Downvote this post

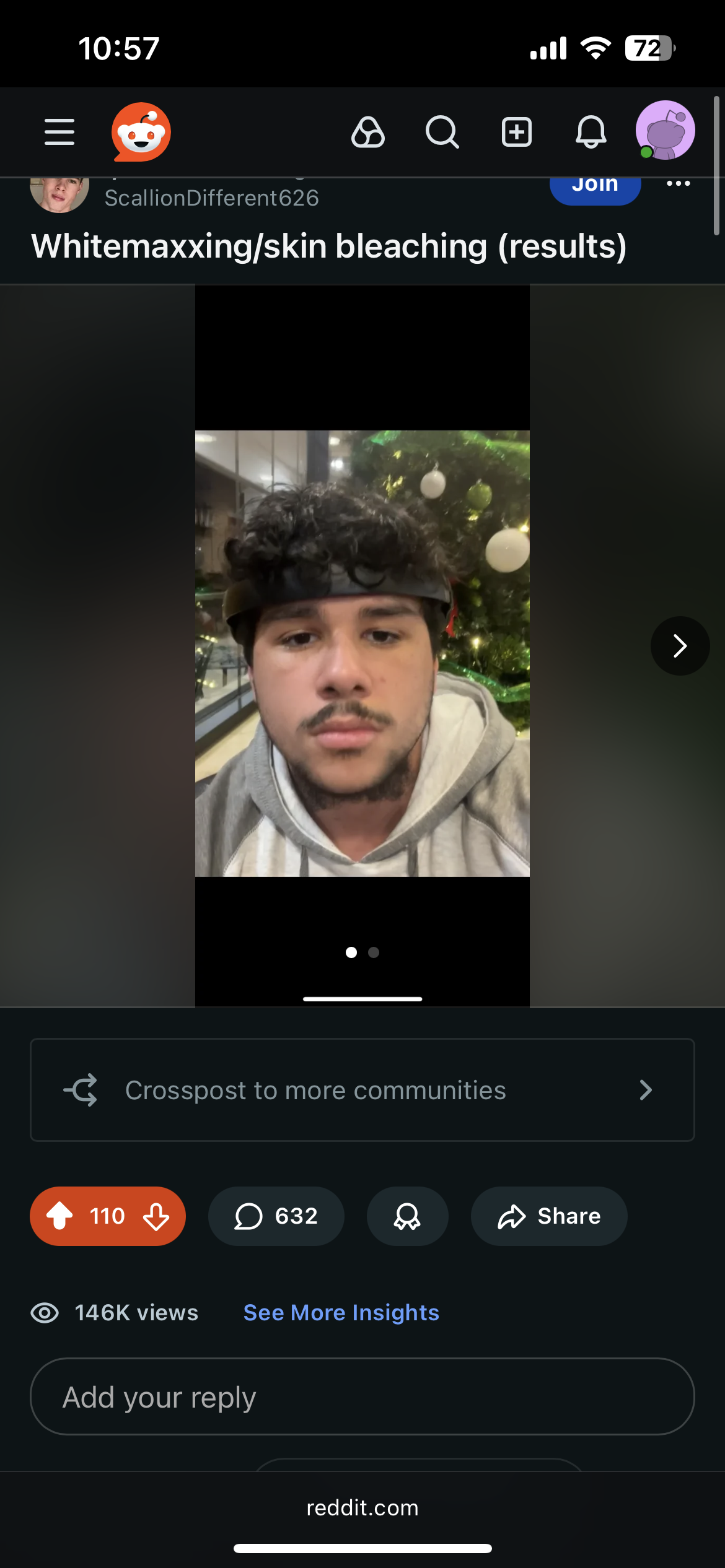156,1216
